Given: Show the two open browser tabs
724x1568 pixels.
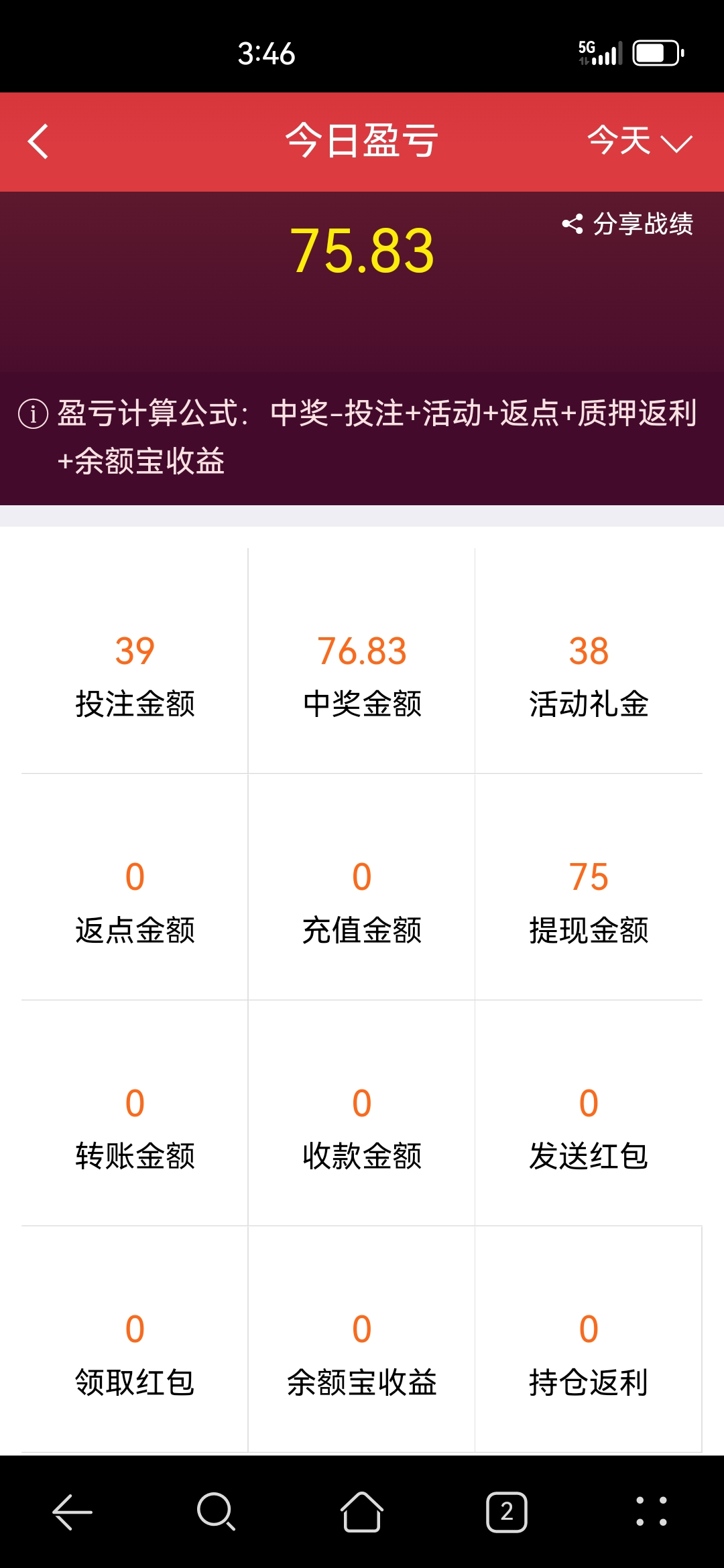Looking at the screenshot, I should click(507, 1512).
